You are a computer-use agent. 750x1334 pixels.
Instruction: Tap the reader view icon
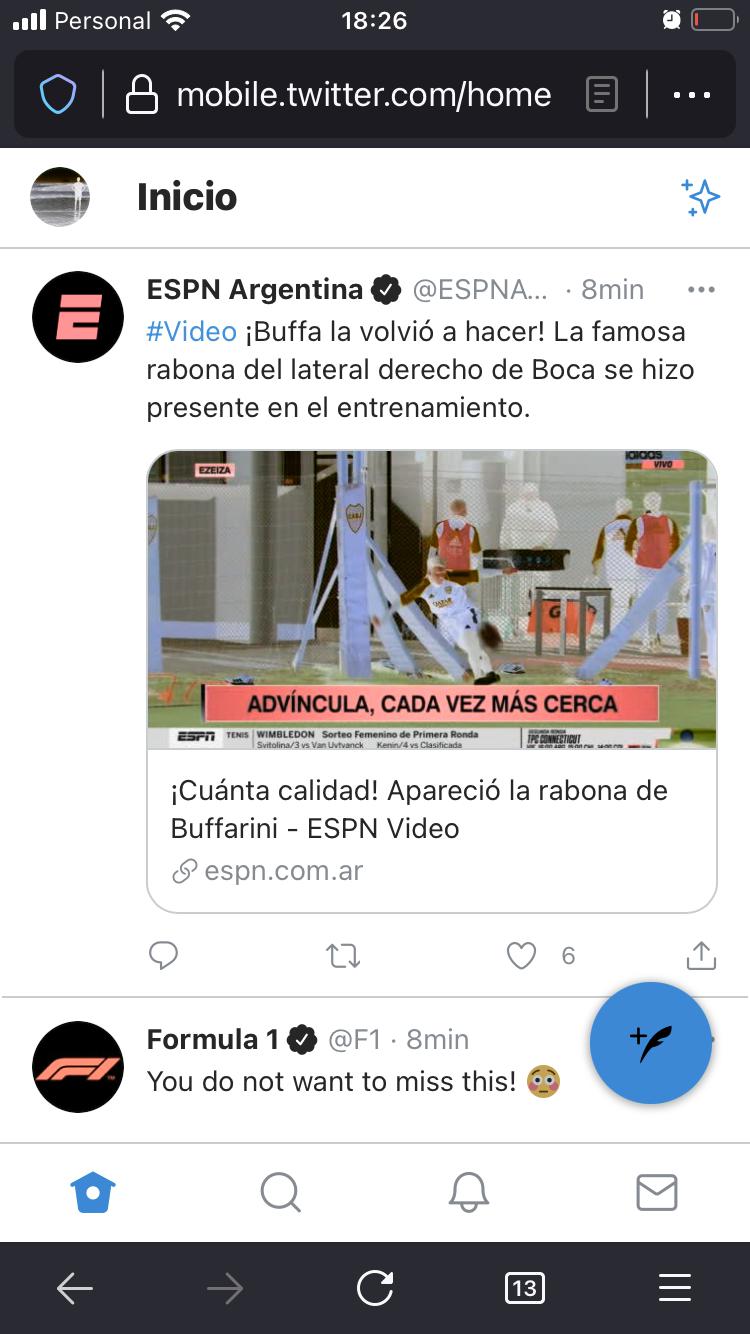tap(601, 94)
